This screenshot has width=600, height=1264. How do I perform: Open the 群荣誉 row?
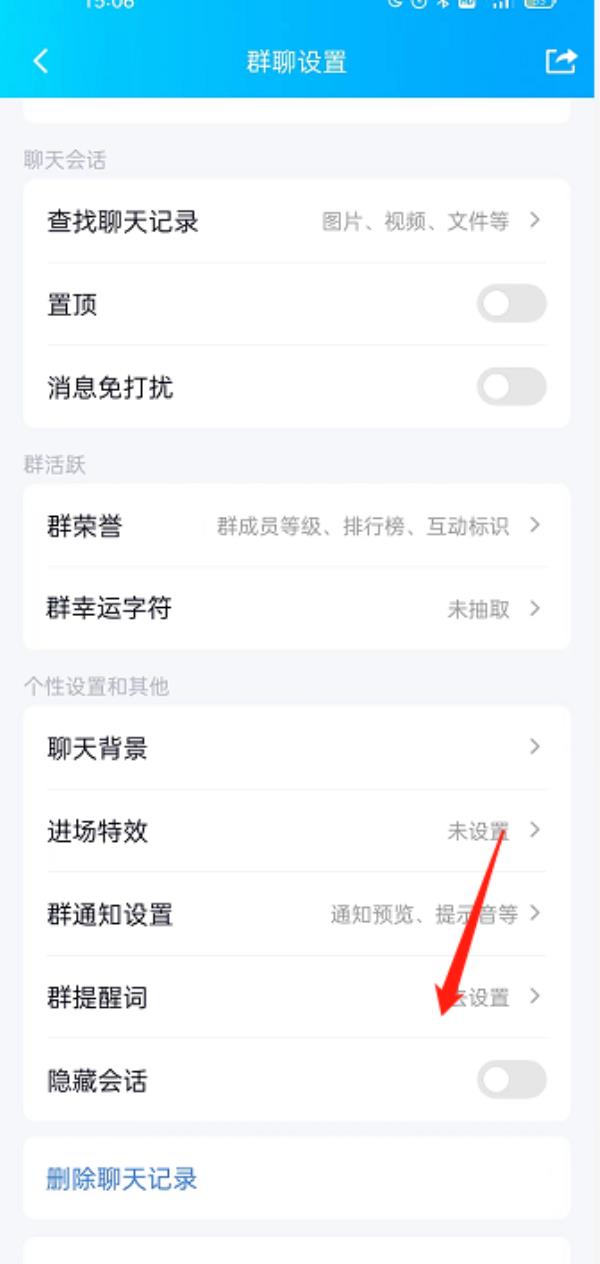tap(297, 525)
